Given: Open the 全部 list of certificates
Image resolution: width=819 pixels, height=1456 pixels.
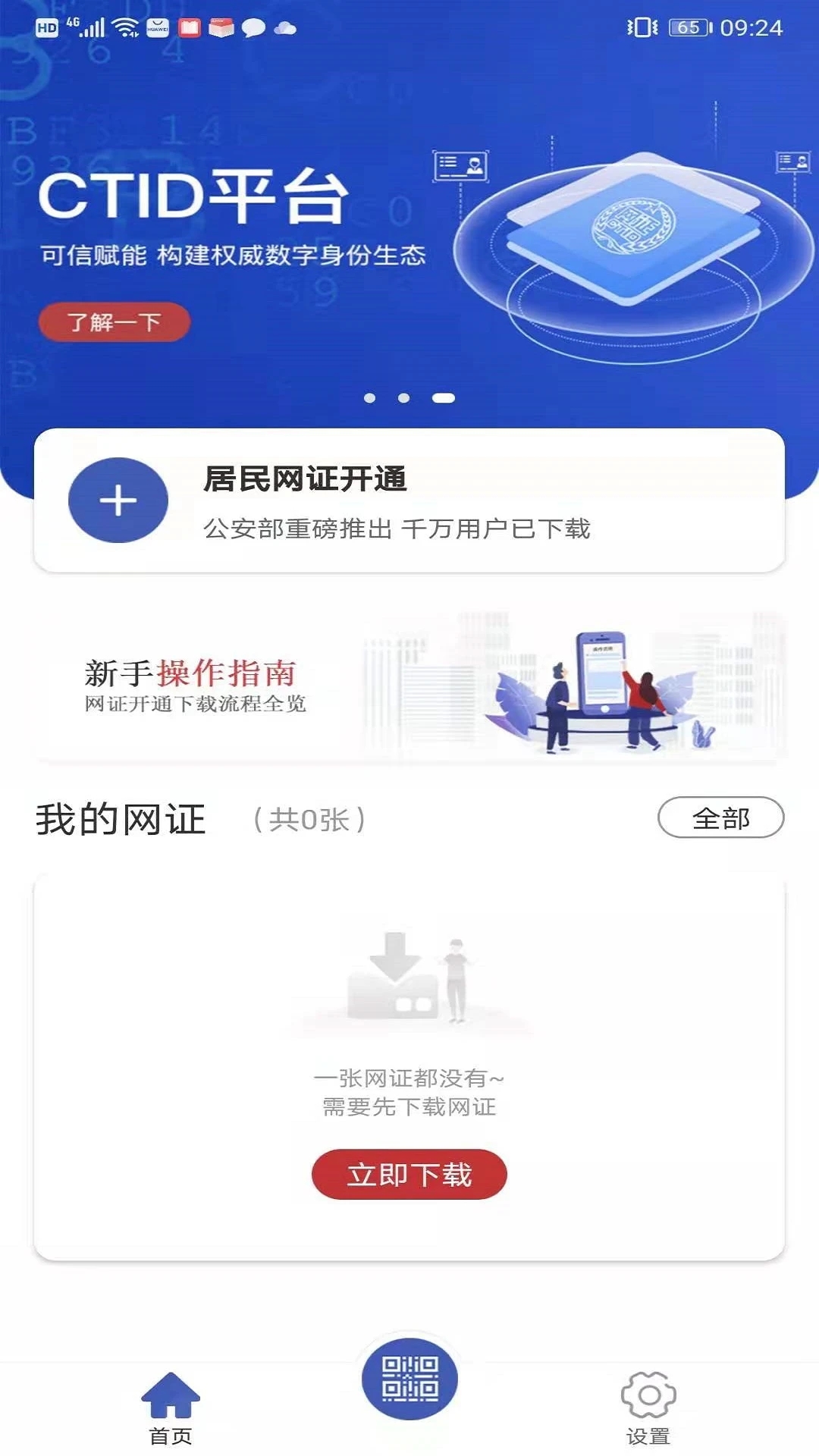Looking at the screenshot, I should pos(722,819).
